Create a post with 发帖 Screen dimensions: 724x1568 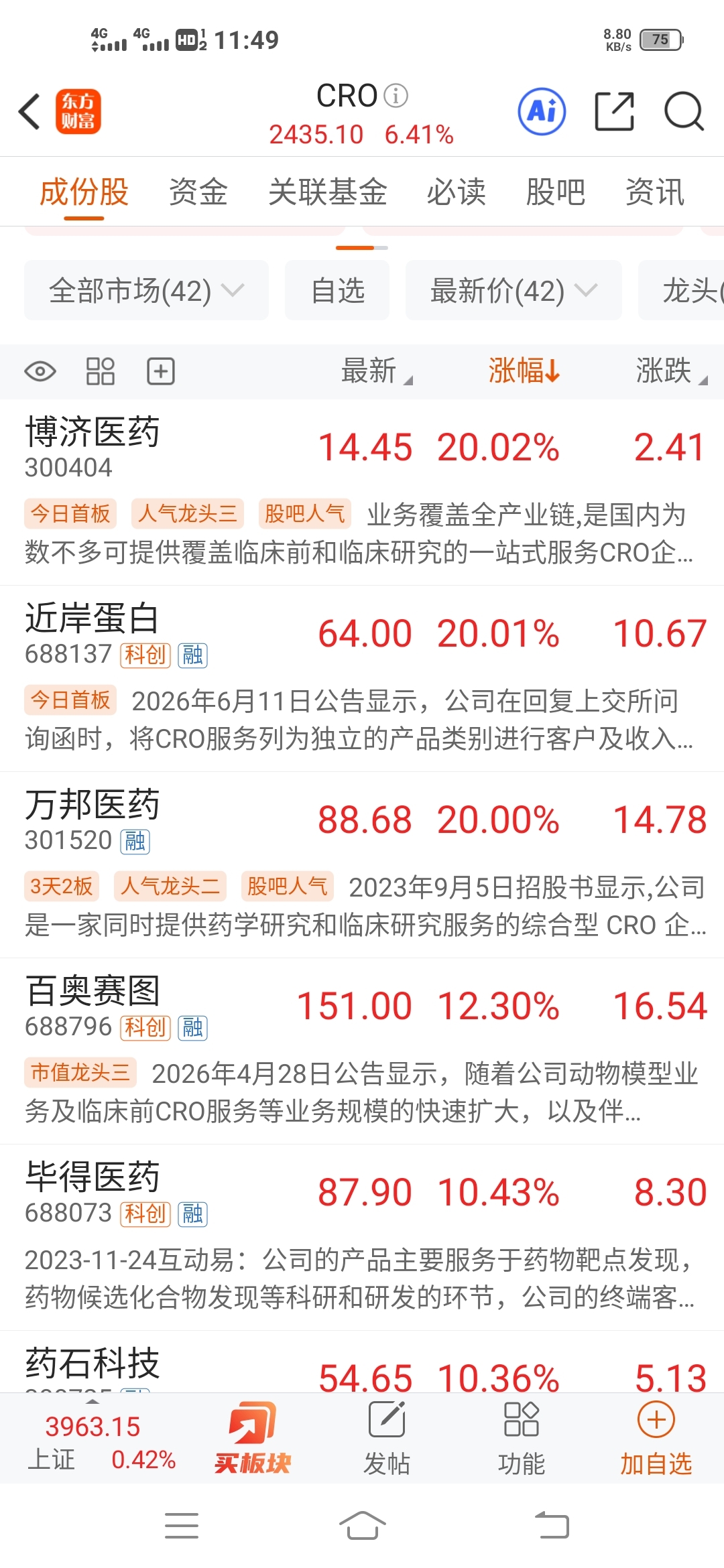tap(387, 1438)
